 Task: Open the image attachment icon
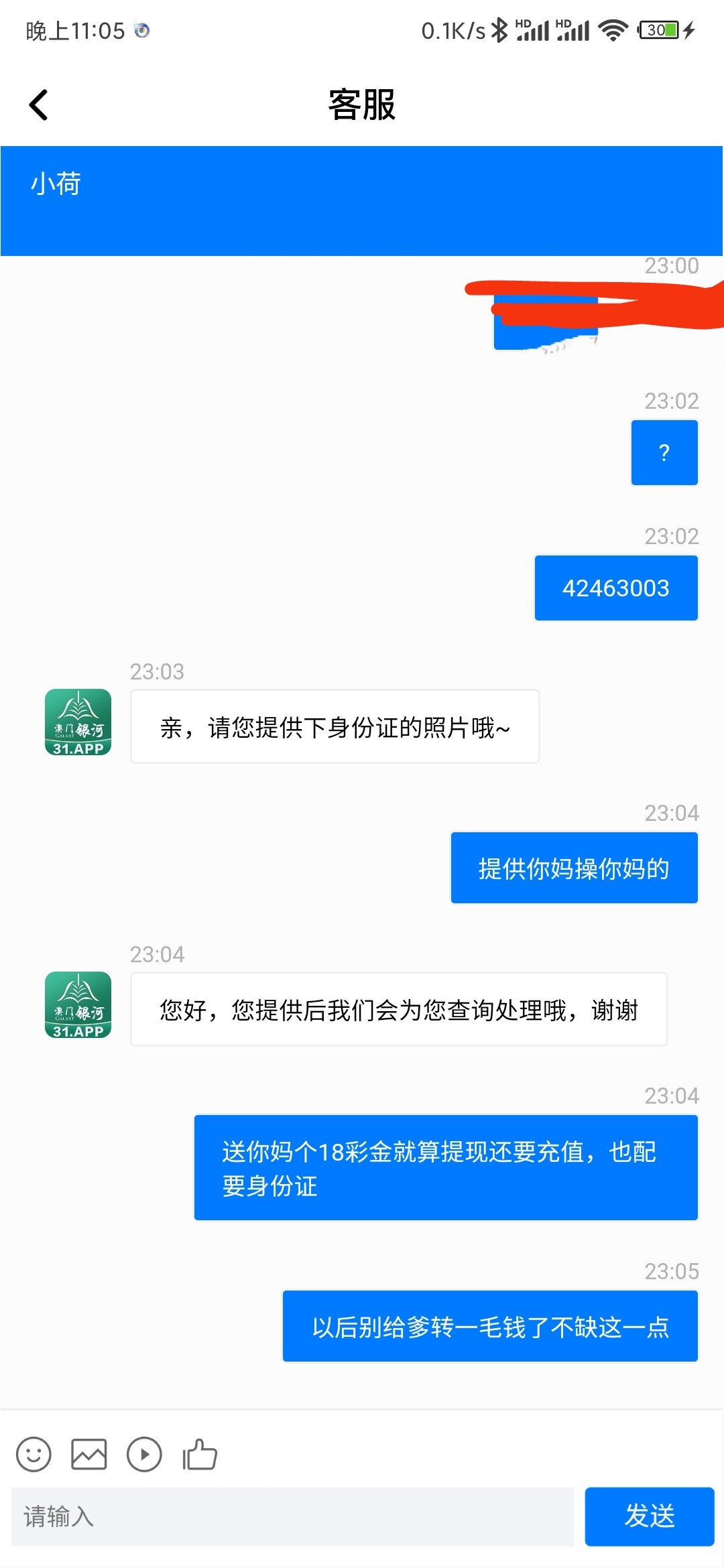pos(88,1455)
